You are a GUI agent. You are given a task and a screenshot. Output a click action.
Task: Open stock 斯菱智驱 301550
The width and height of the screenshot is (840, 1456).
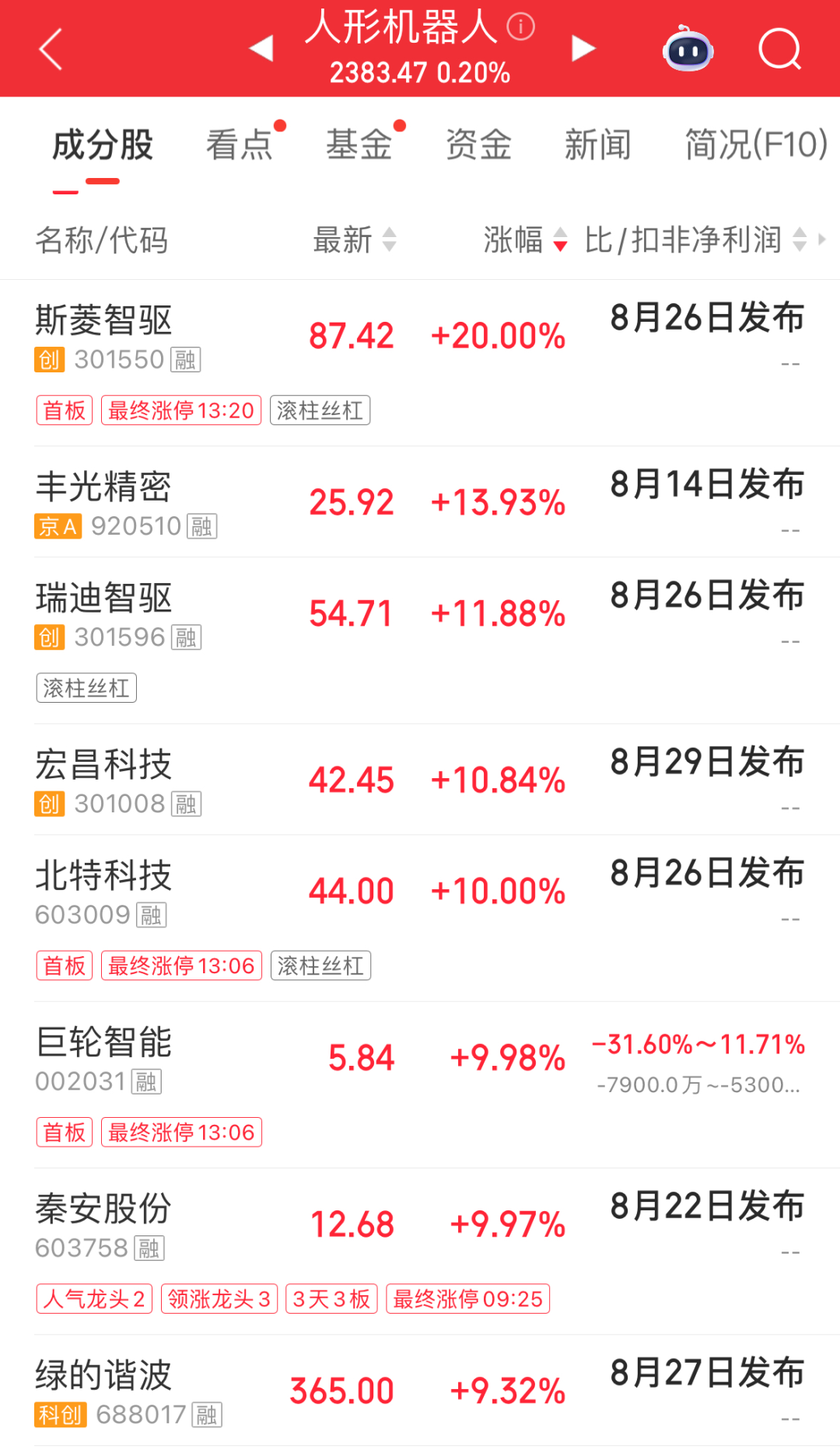coord(420,363)
